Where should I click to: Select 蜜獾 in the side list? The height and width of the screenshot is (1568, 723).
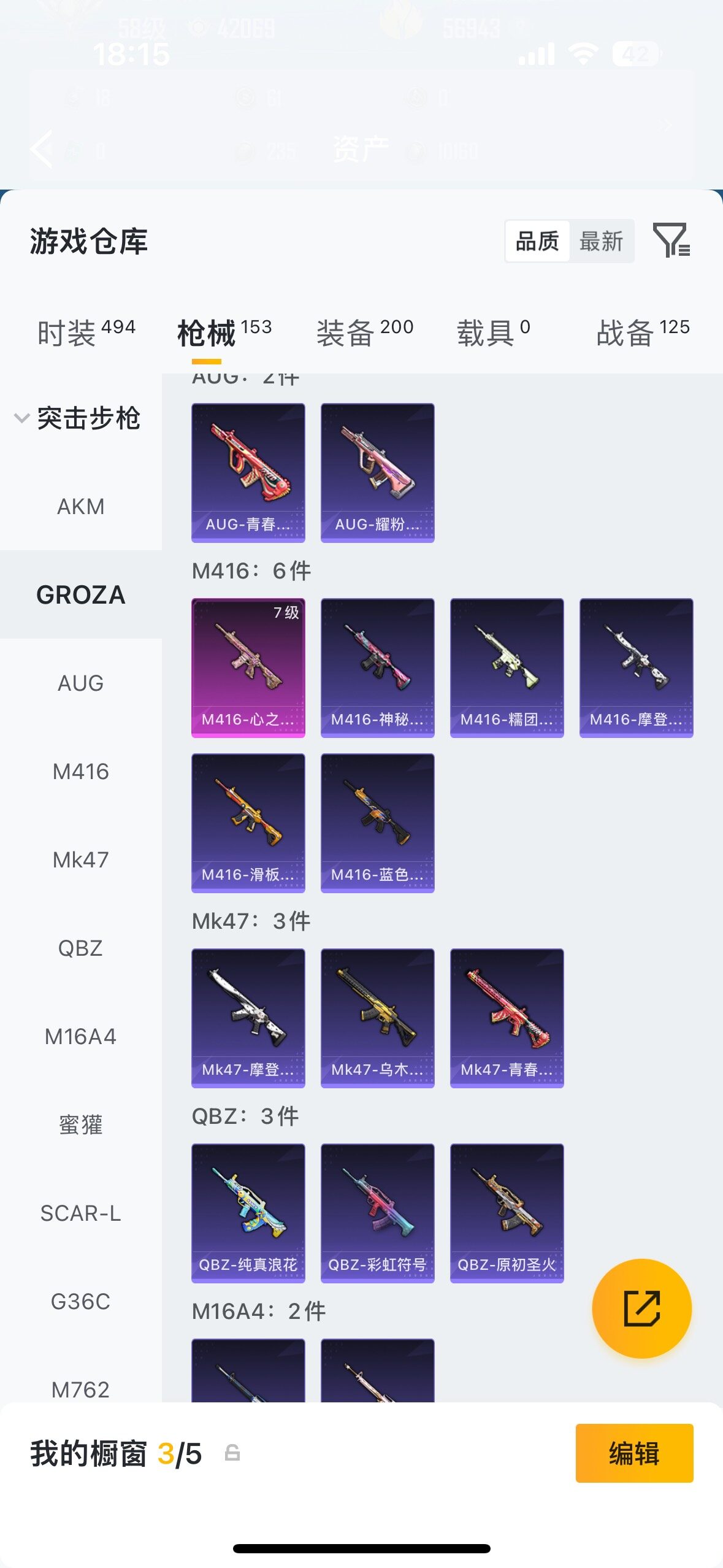(81, 1125)
